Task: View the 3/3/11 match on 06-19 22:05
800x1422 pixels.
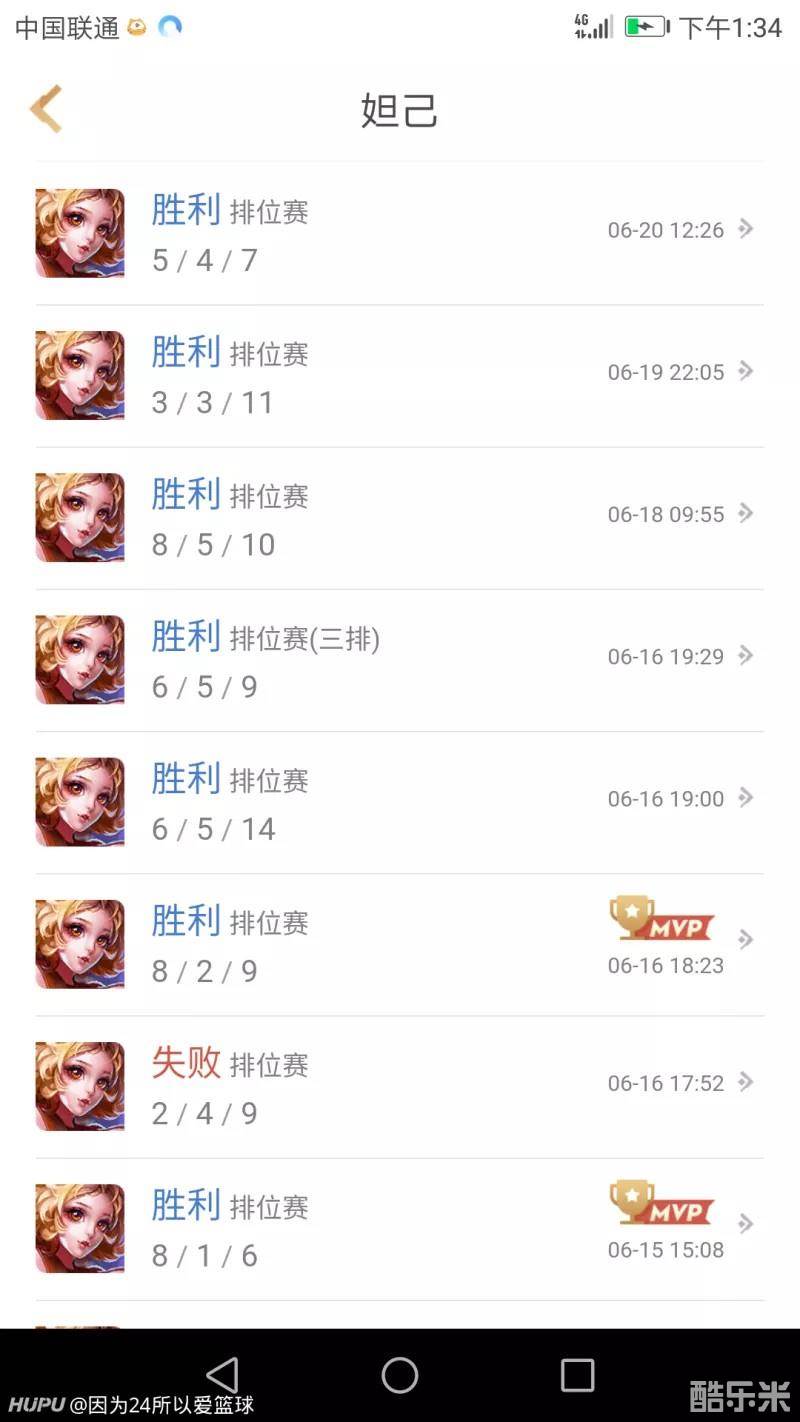Action: coord(400,375)
